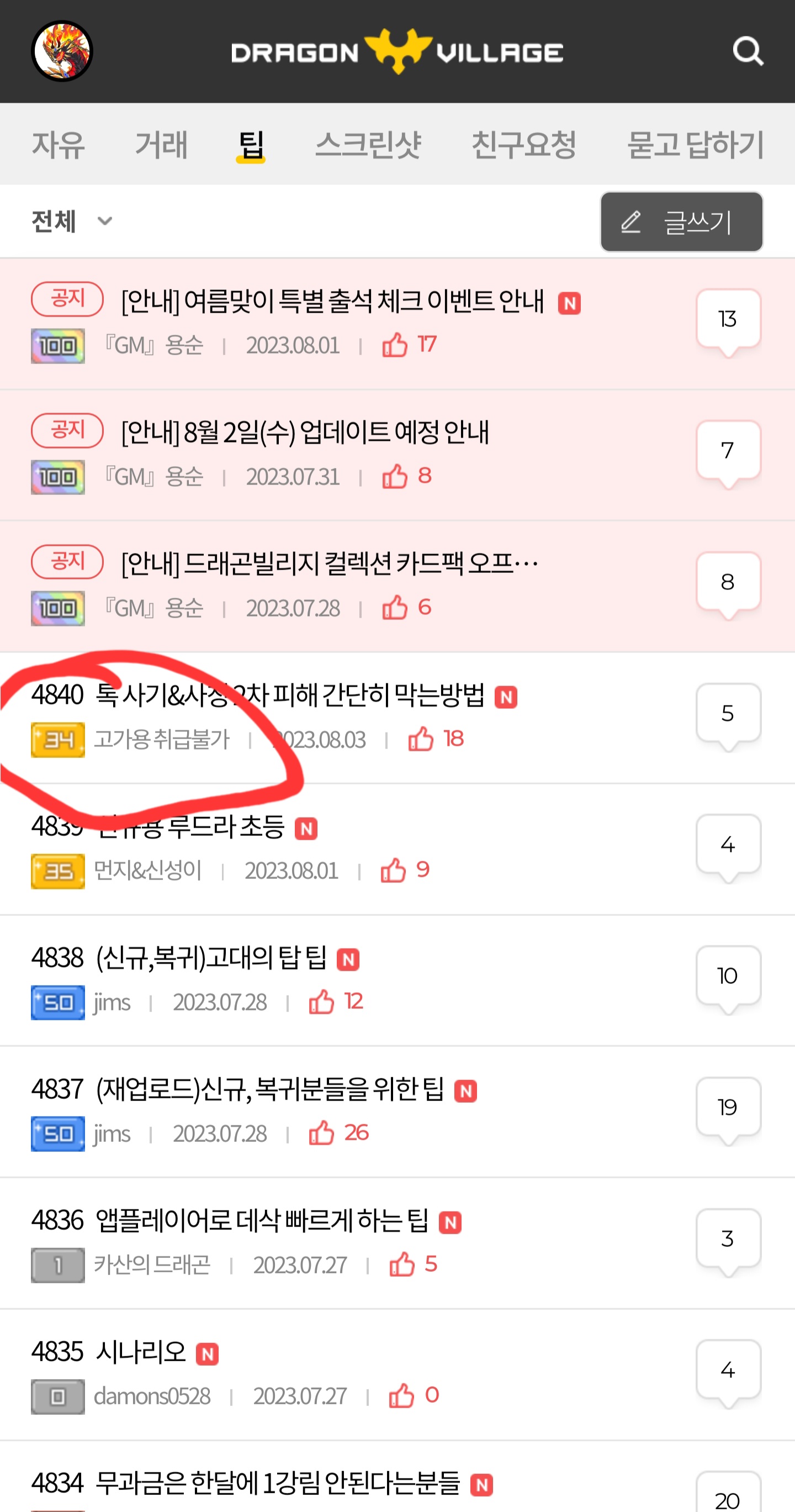Switch to the 거래 tab

coord(161,144)
